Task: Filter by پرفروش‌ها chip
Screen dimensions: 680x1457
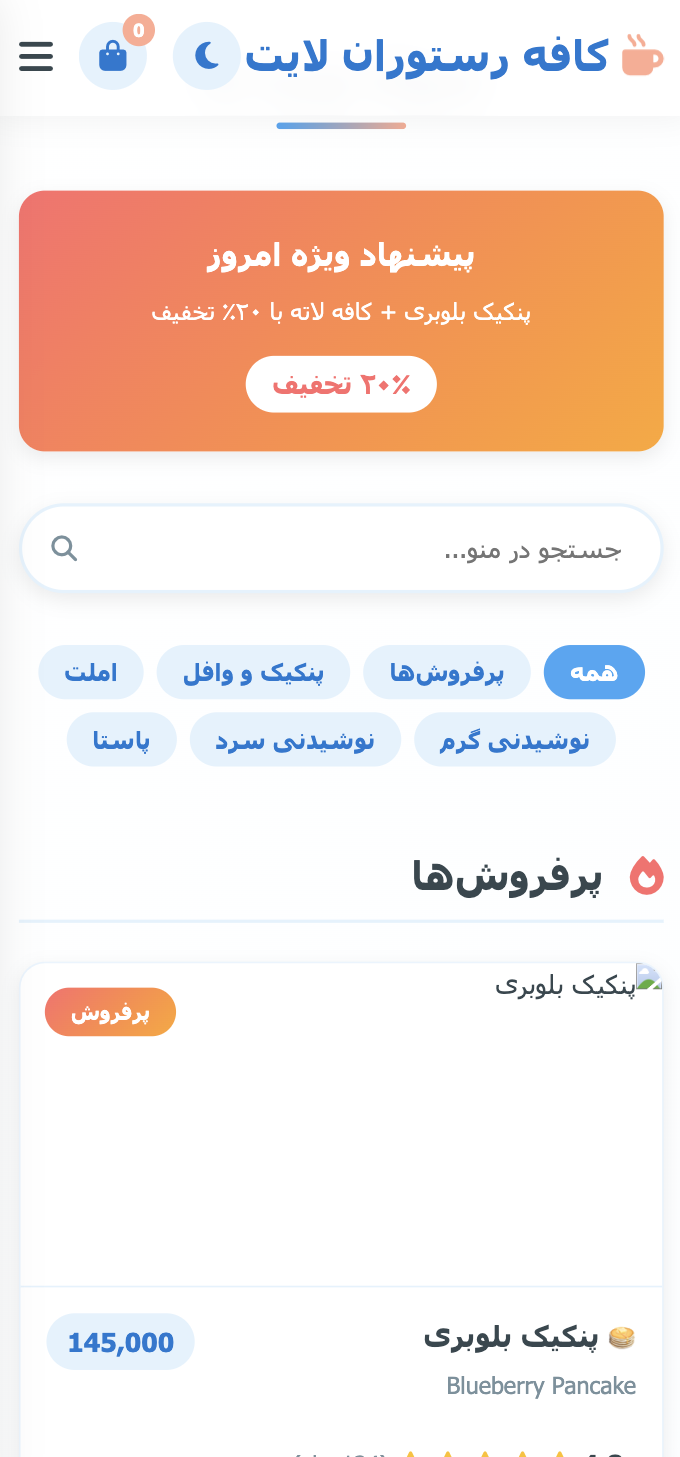Action: point(447,672)
